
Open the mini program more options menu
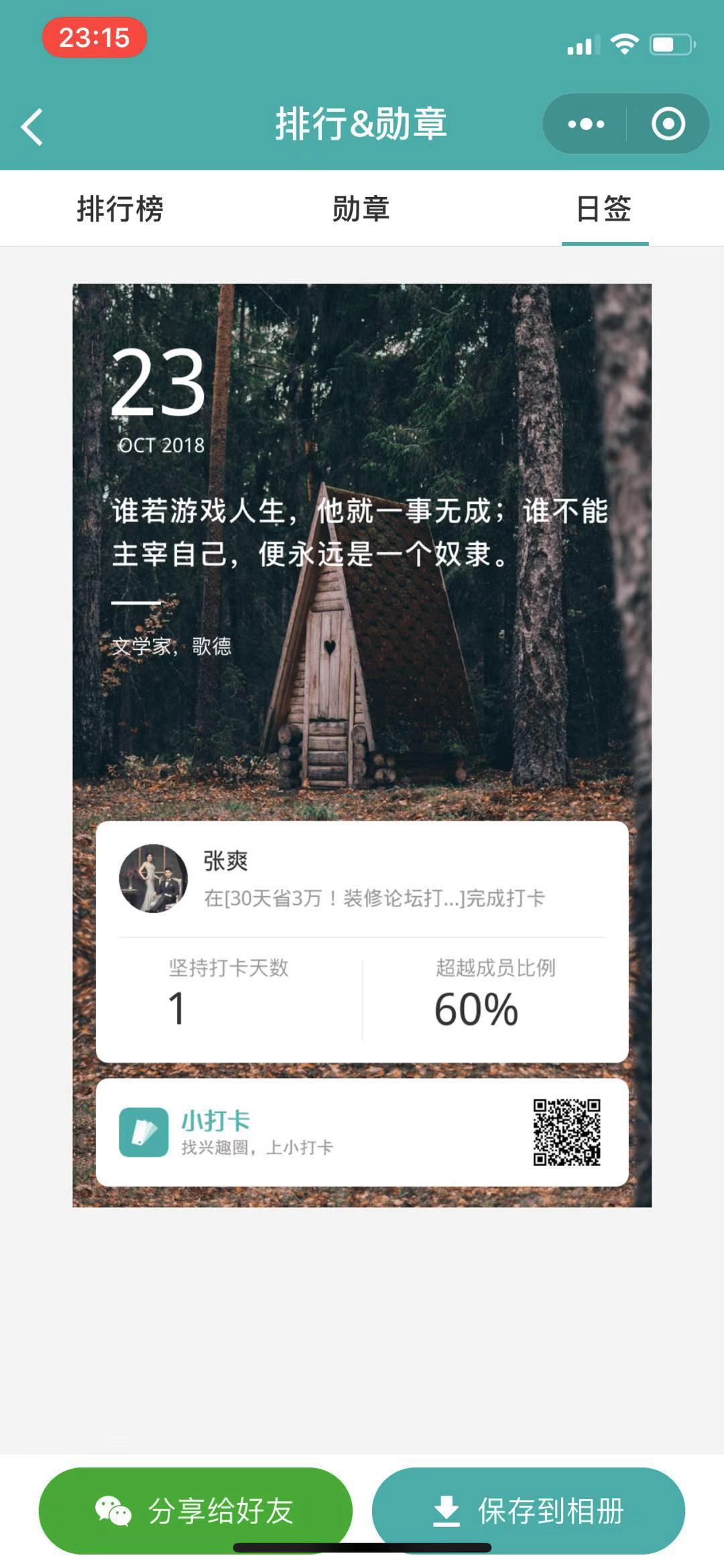tap(585, 124)
